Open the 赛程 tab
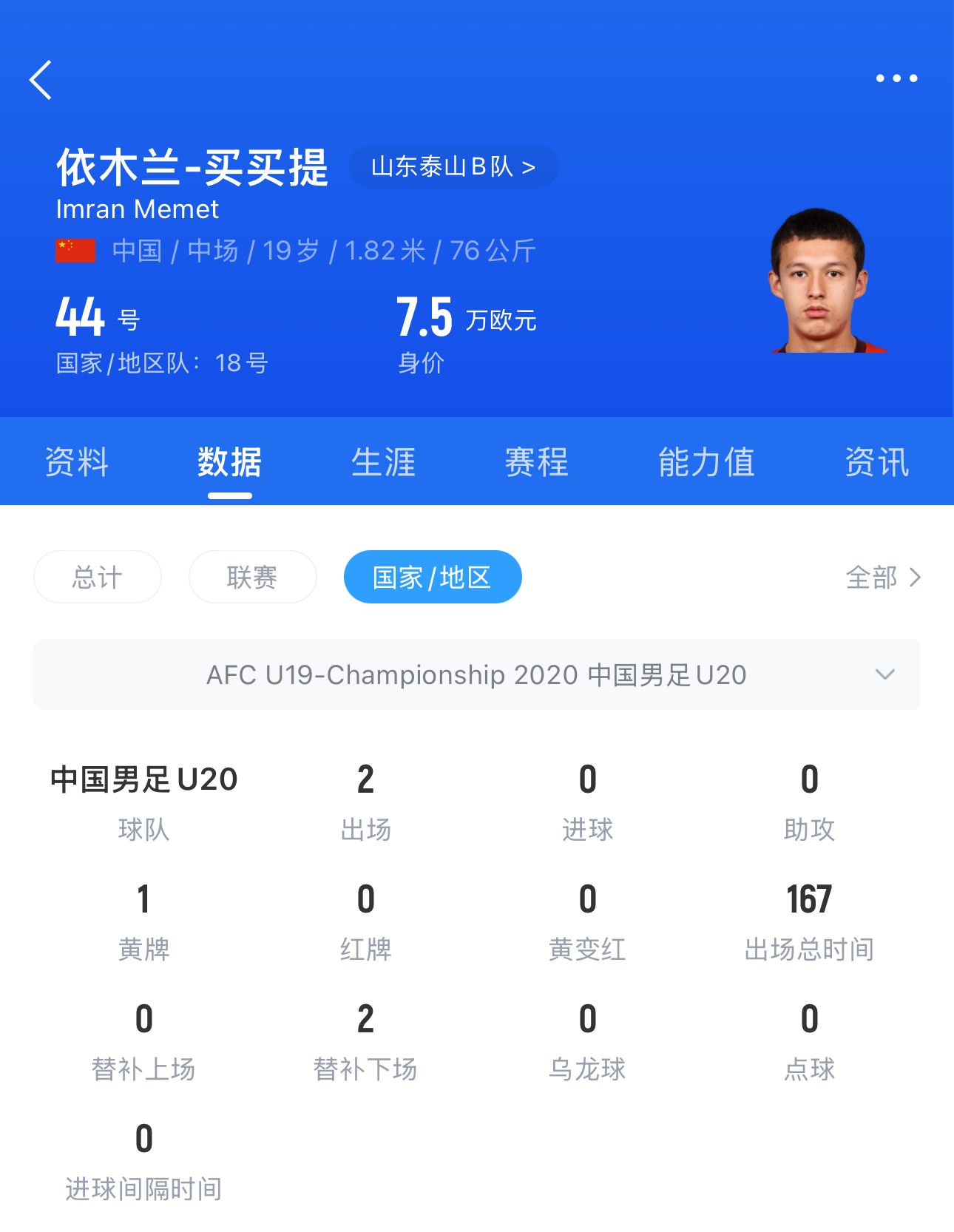The image size is (954, 1232). 536,462
